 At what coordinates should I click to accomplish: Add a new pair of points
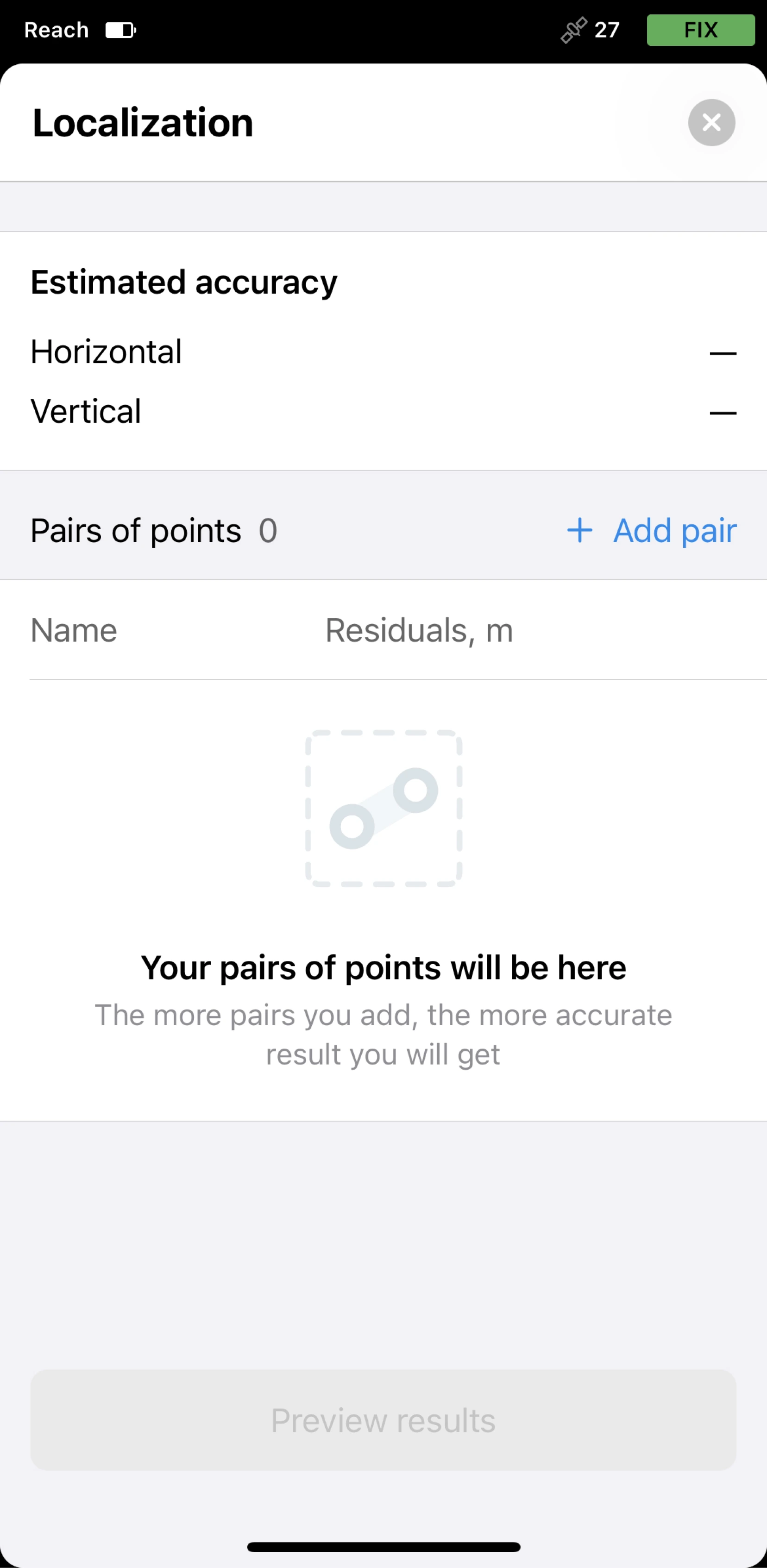(x=651, y=531)
